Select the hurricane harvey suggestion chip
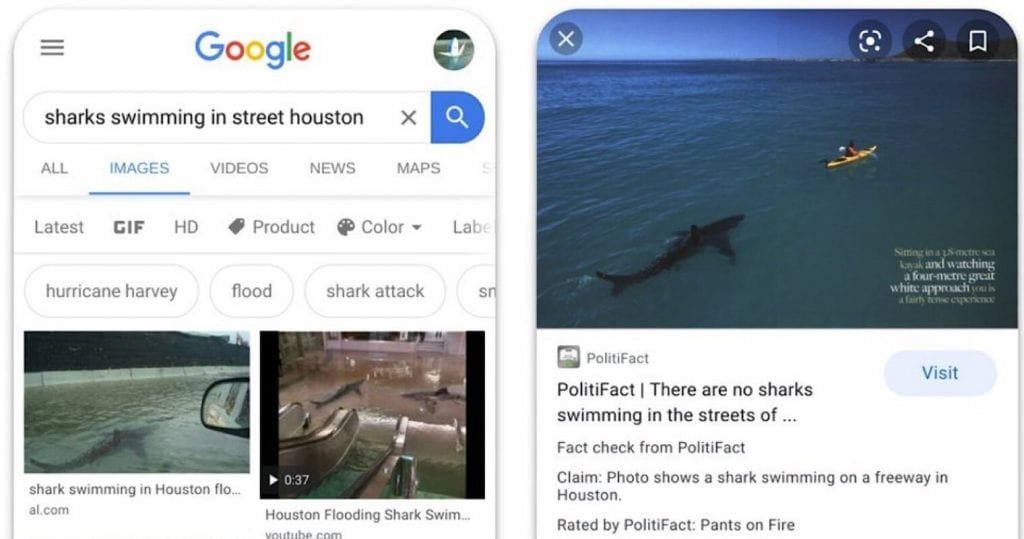Viewport: 1024px width, 539px height. point(111,291)
